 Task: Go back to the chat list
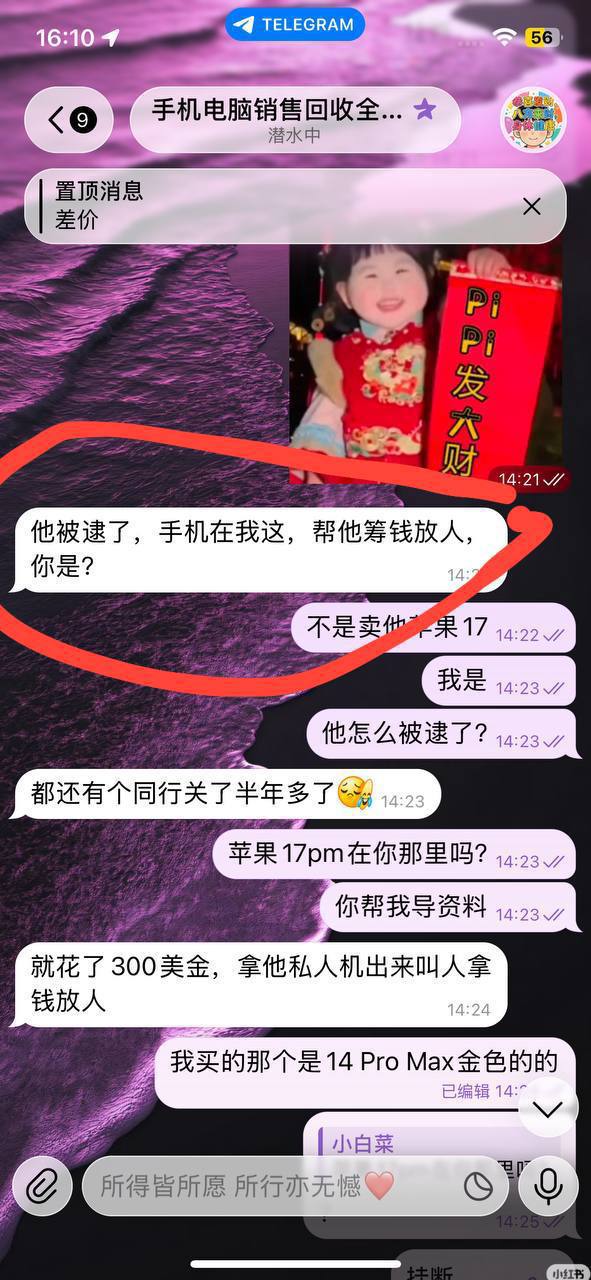point(72,121)
